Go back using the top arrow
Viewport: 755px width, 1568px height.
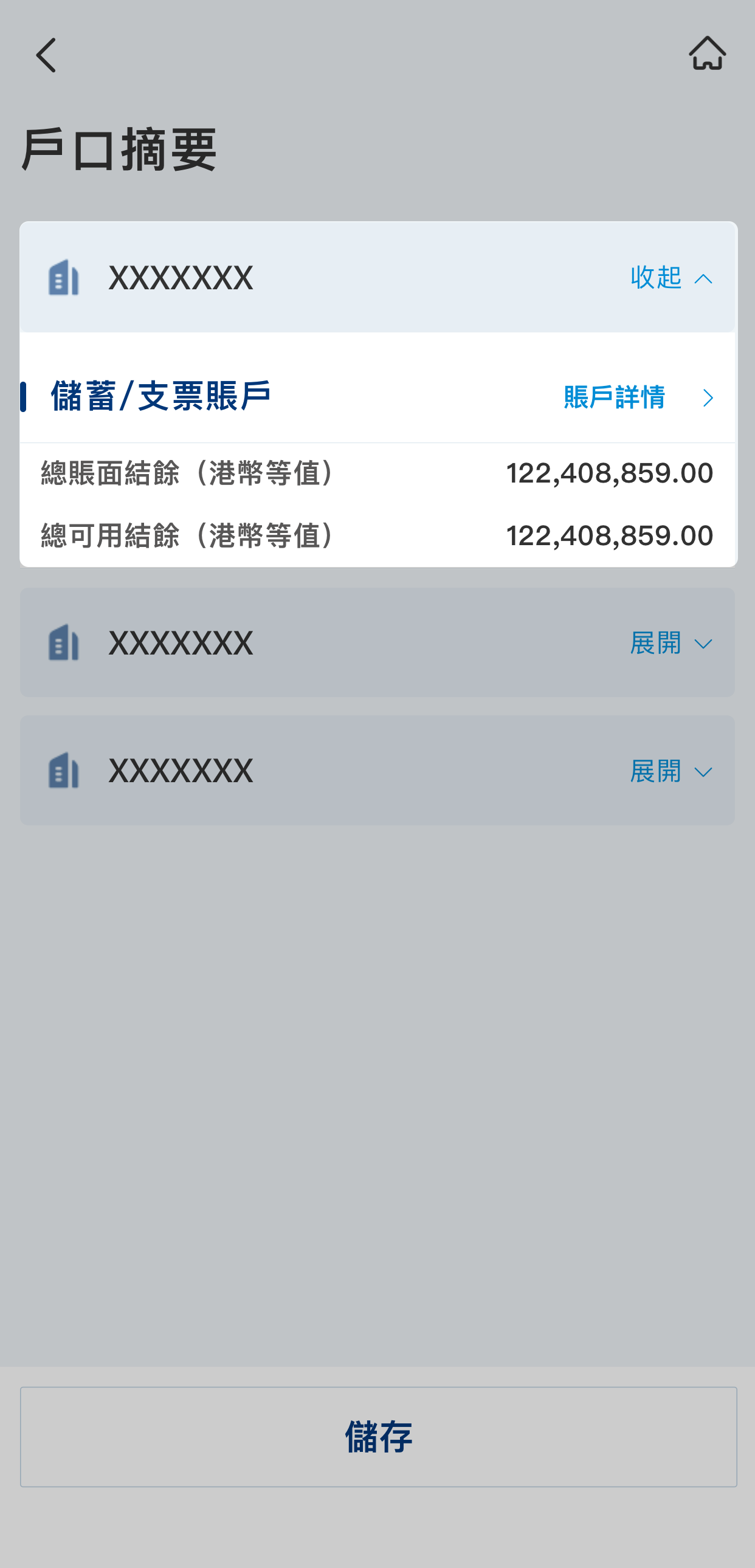pos(46,55)
